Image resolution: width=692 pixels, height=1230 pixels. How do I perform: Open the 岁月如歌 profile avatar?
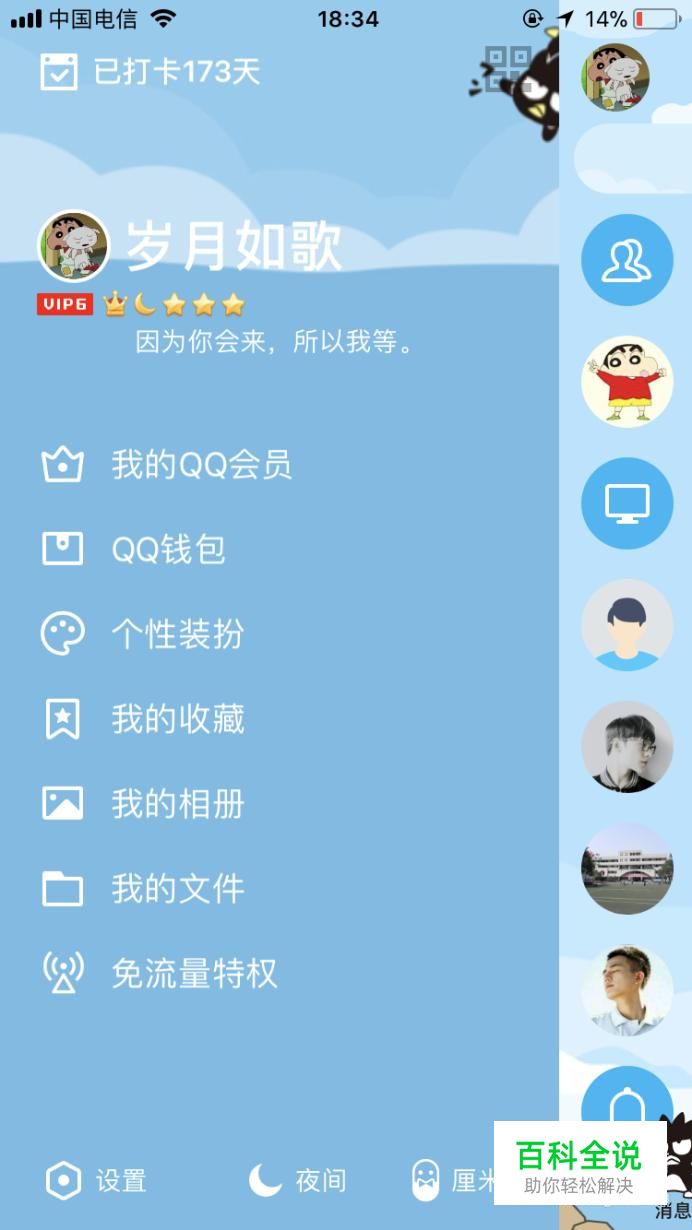coord(73,245)
